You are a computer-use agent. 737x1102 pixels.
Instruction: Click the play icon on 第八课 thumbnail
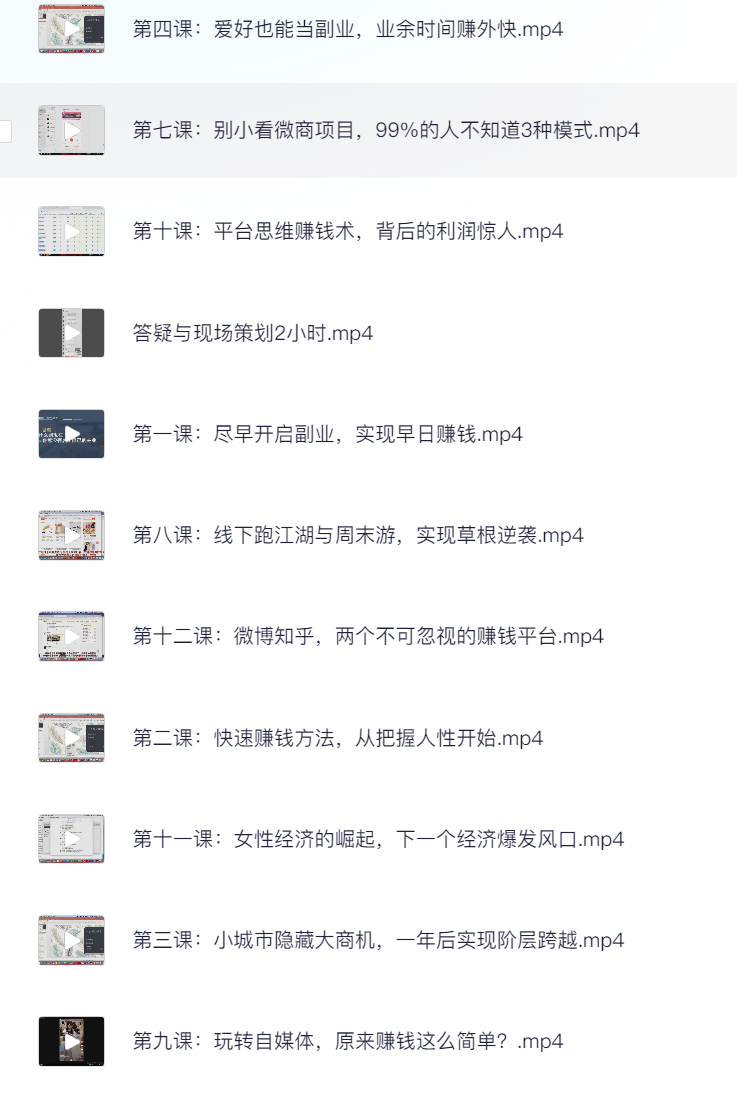pos(71,535)
